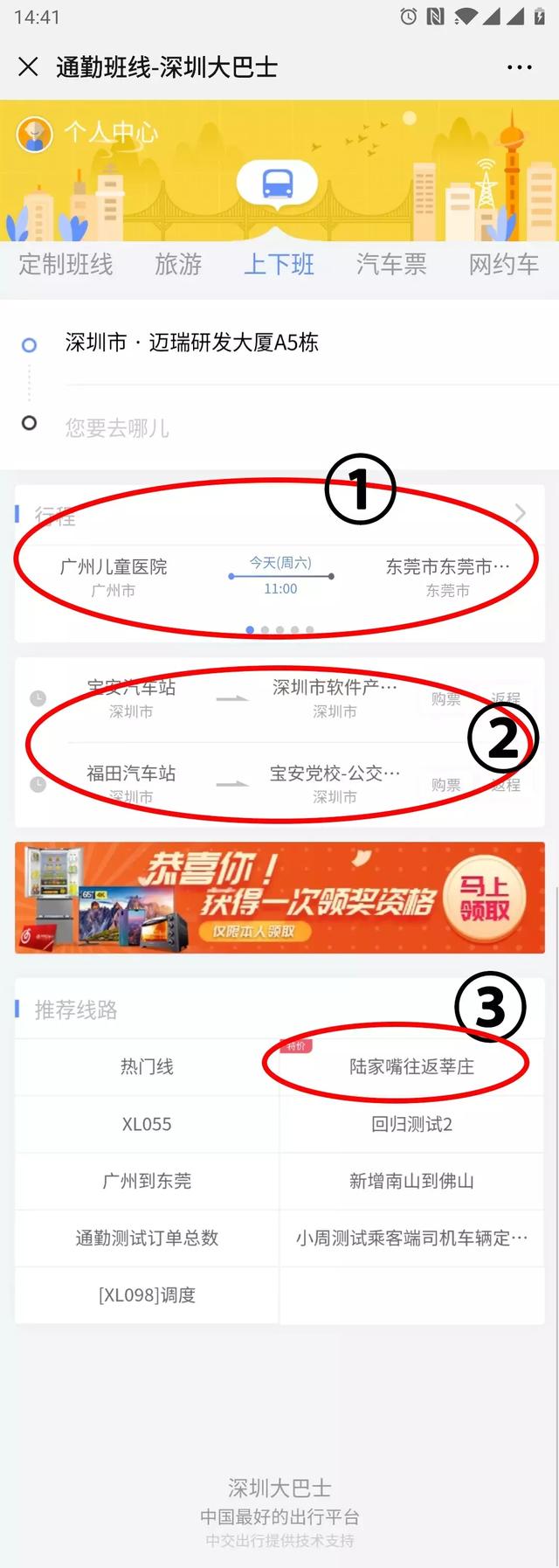Select the 上下班 tab
The image size is (559, 1568).
(x=279, y=264)
